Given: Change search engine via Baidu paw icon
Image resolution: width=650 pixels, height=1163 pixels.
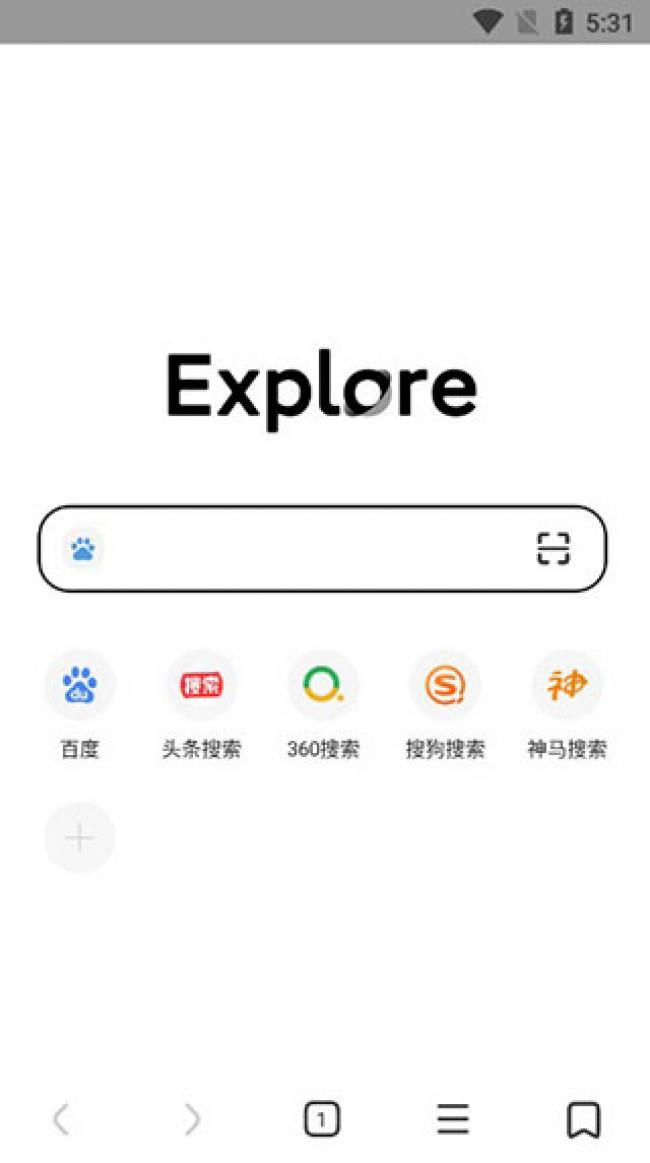Looking at the screenshot, I should pos(83,549).
